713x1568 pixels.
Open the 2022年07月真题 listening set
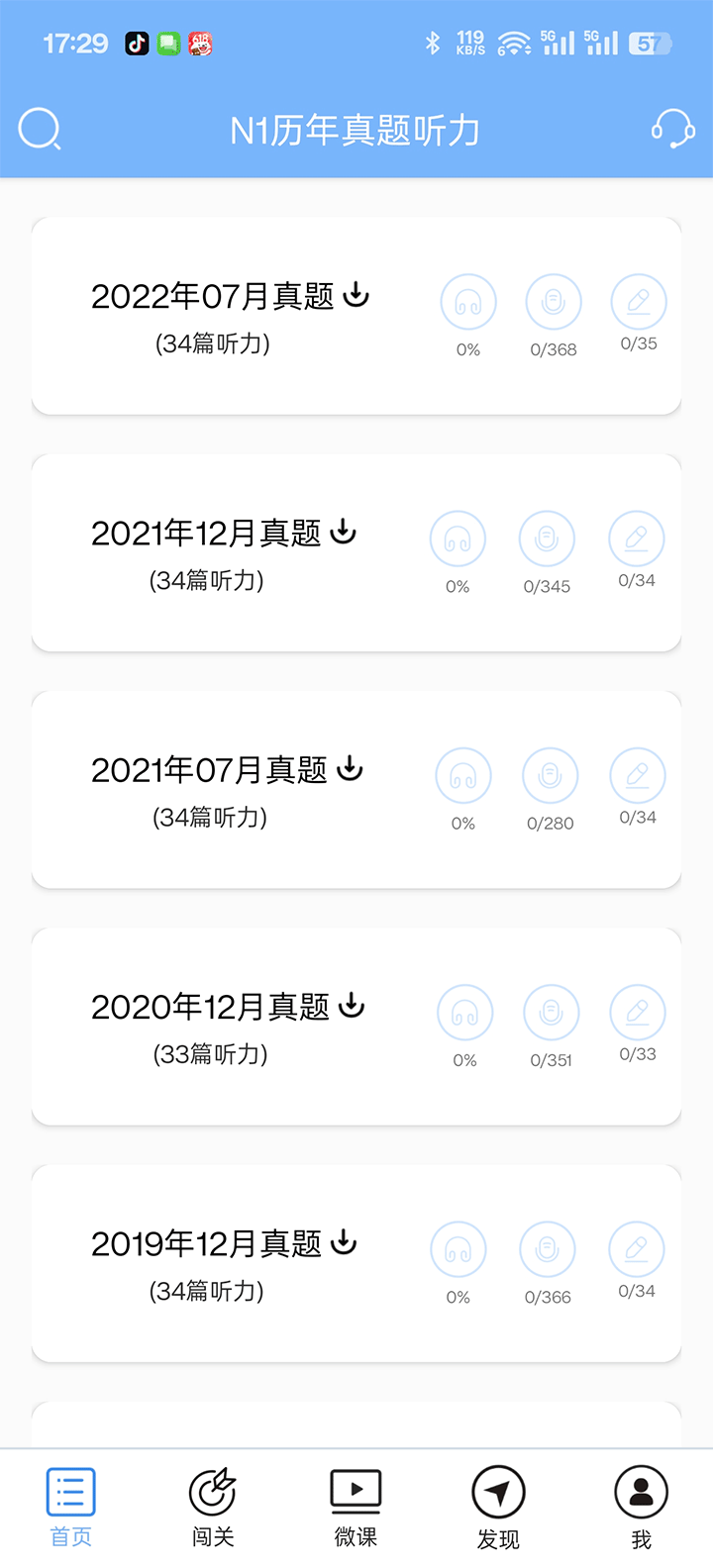click(x=213, y=296)
